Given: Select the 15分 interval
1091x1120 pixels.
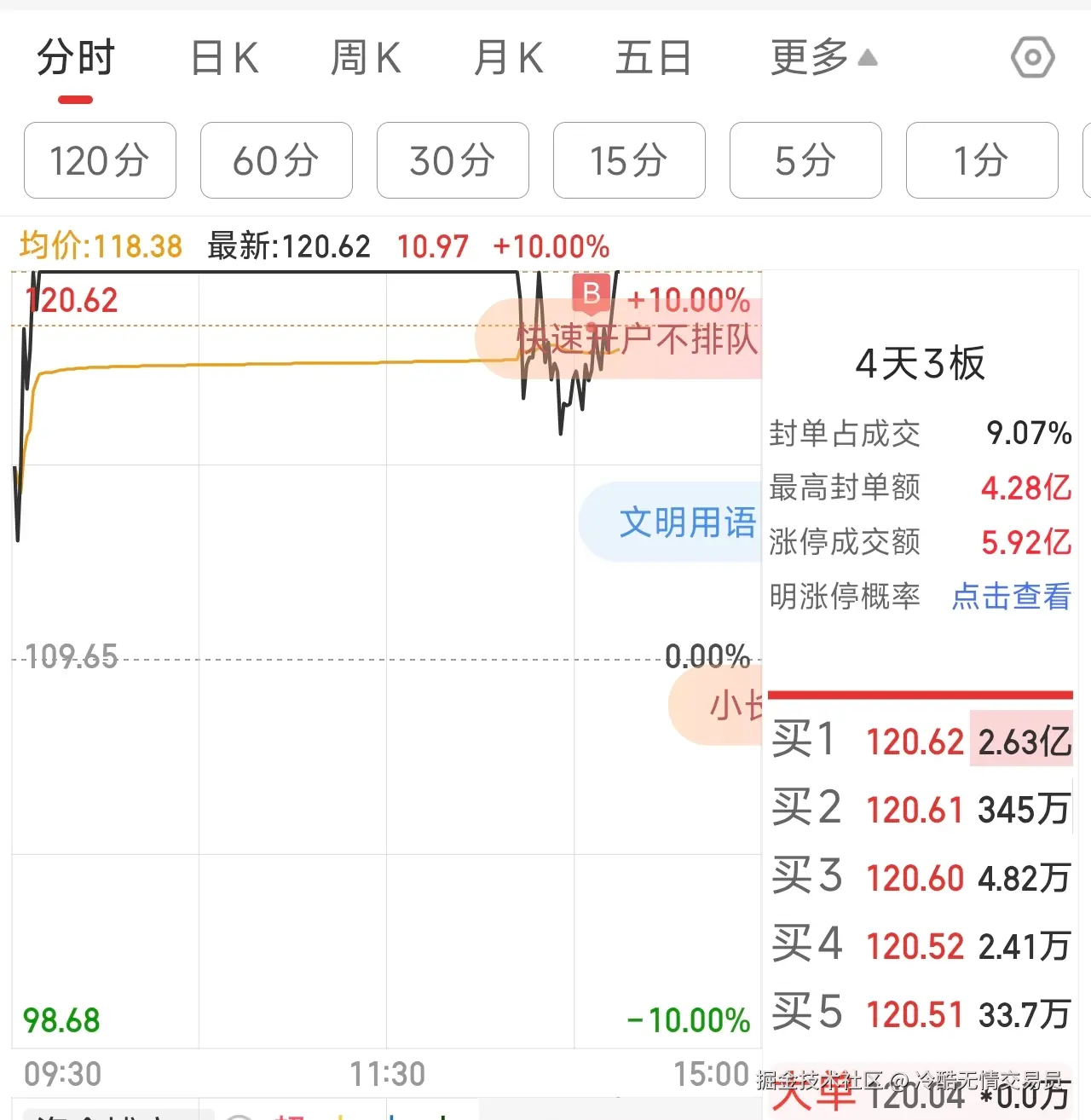Looking at the screenshot, I should [628, 160].
